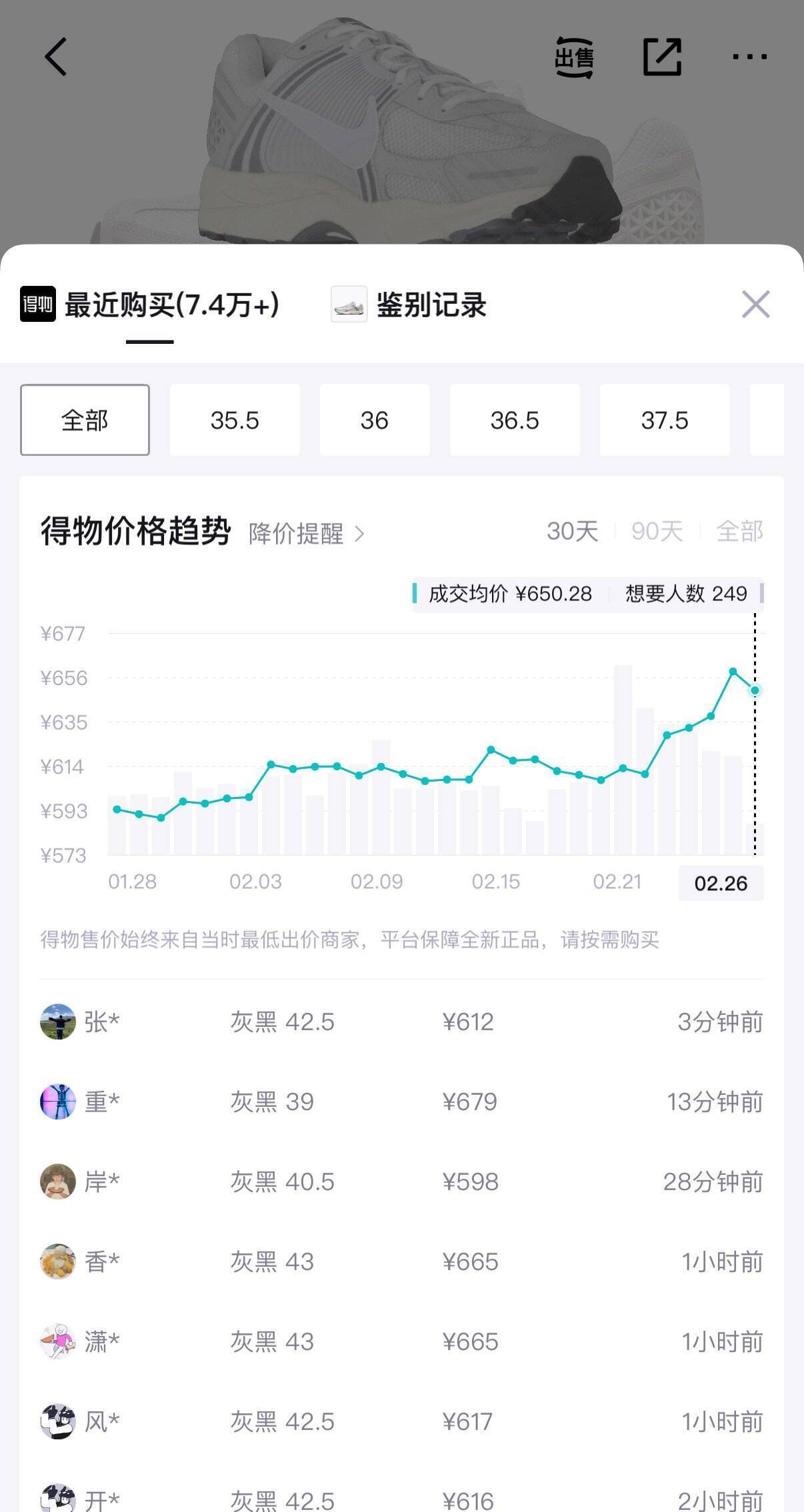Tap the more options ellipsis icon
This screenshot has height=1512, width=804.
749,57
